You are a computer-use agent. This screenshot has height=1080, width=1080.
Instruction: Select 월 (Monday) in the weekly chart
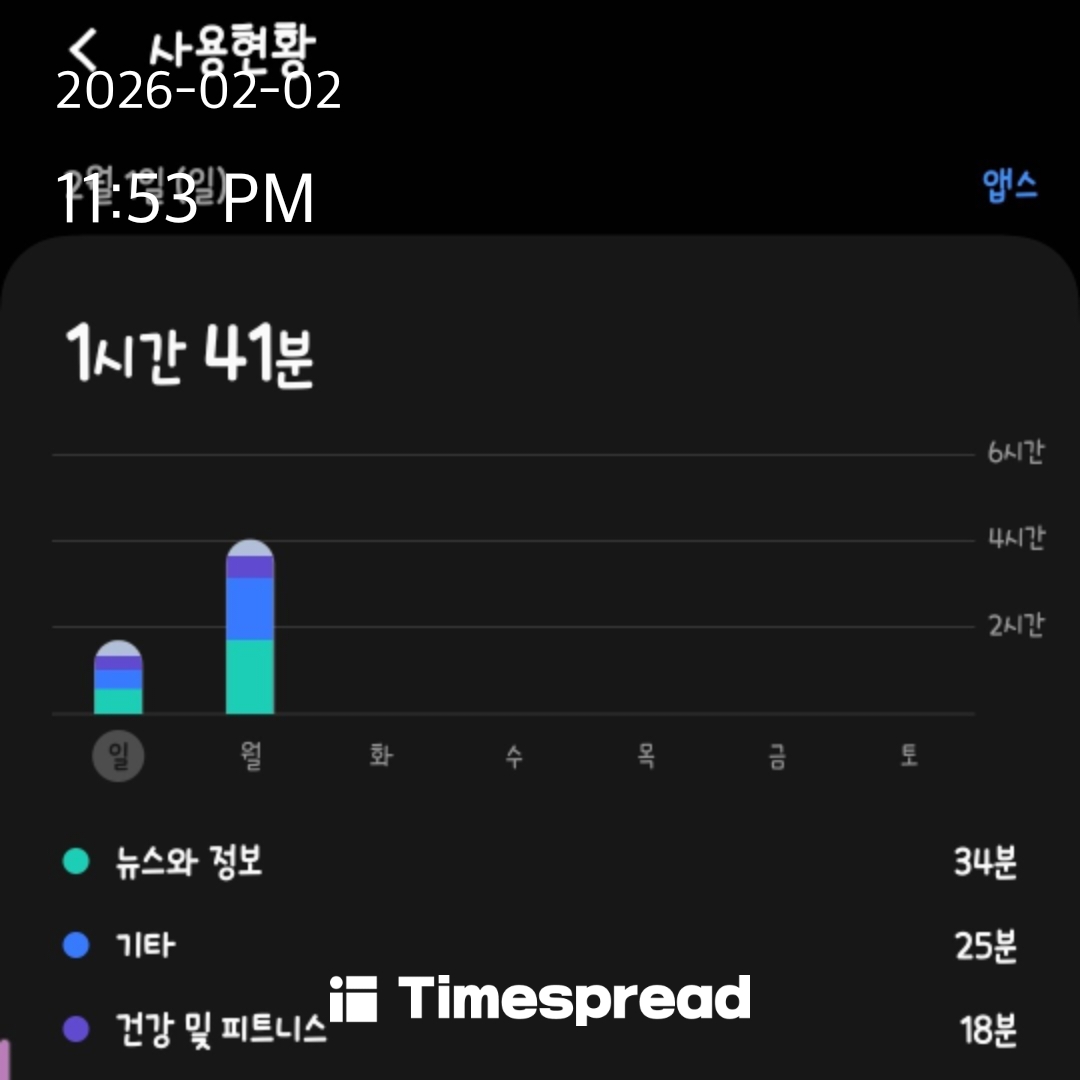[250, 756]
